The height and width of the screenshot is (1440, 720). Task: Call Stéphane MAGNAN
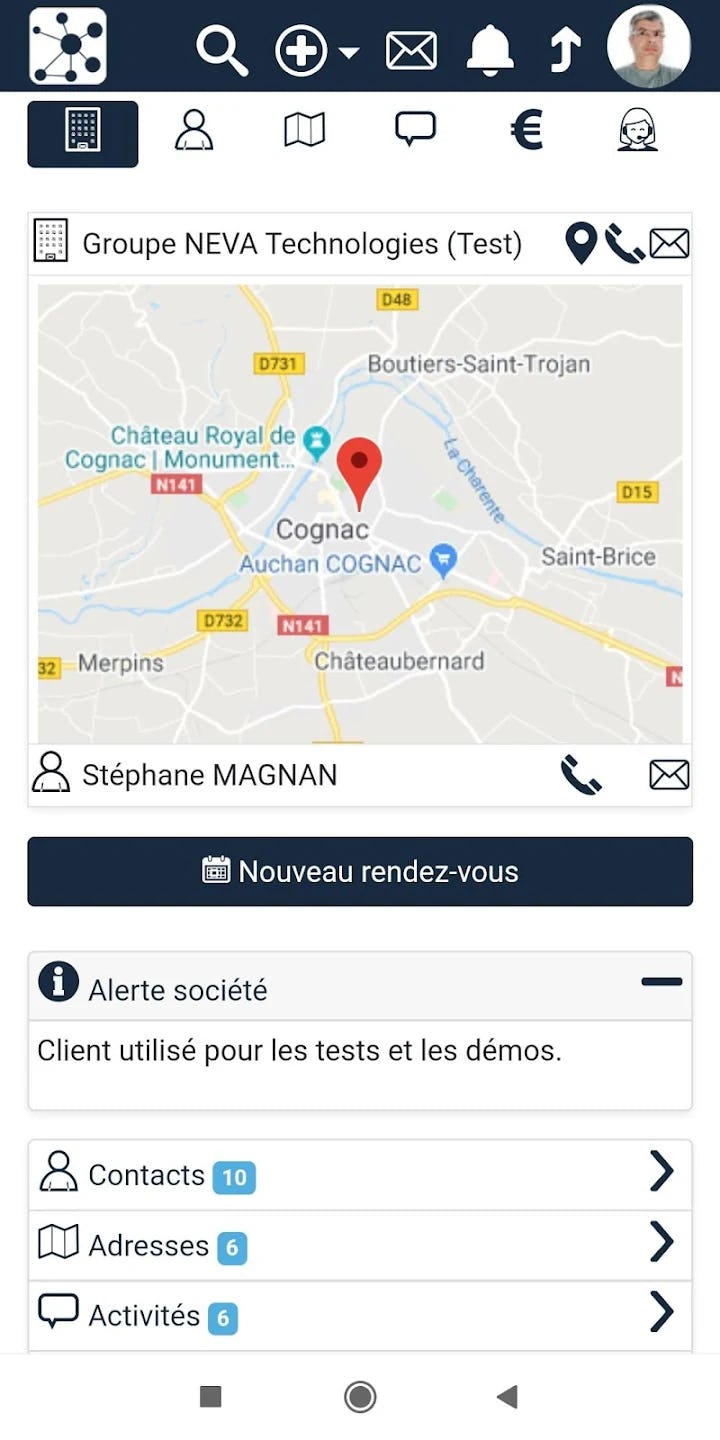coord(581,775)
